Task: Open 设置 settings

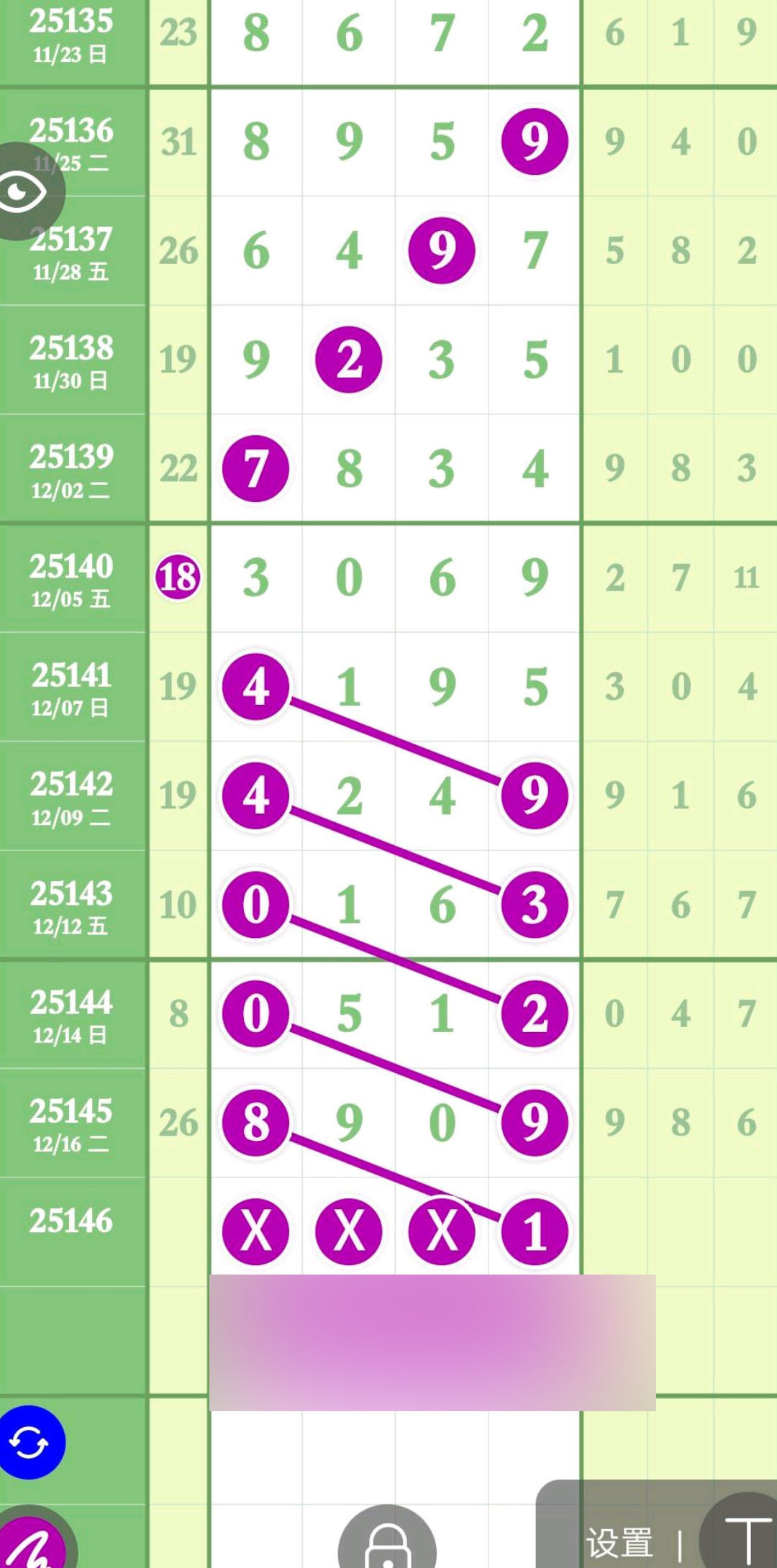Action: 619,1542
